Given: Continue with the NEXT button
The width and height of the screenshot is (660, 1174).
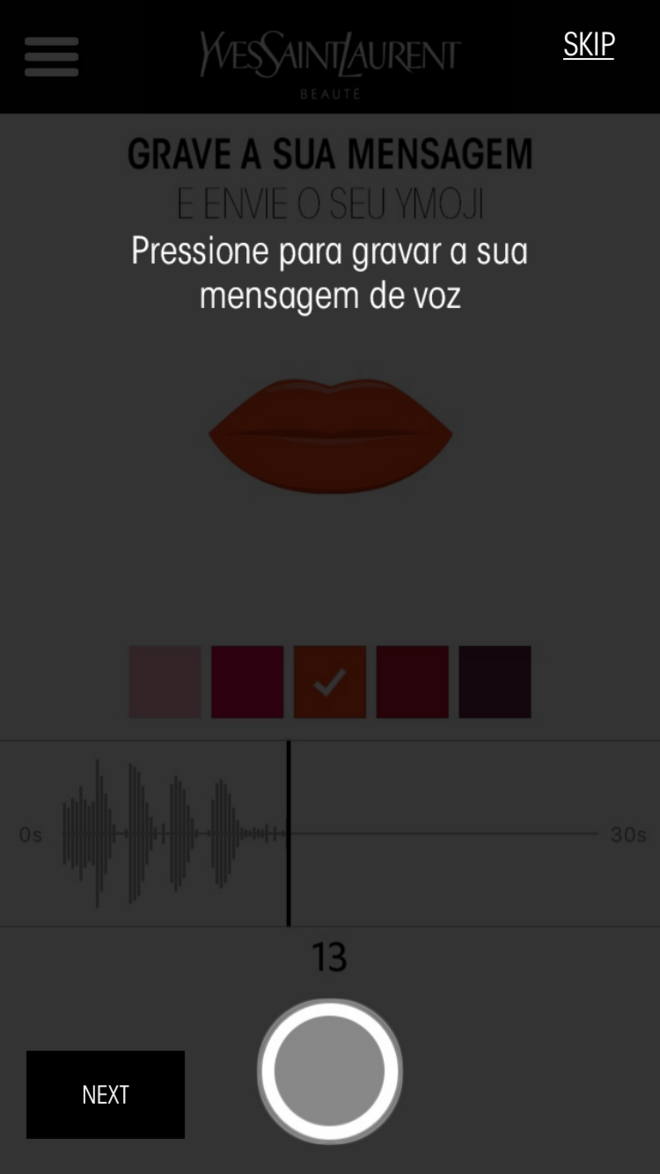Looking at the screenshot, I should [x=105, y=1094].
